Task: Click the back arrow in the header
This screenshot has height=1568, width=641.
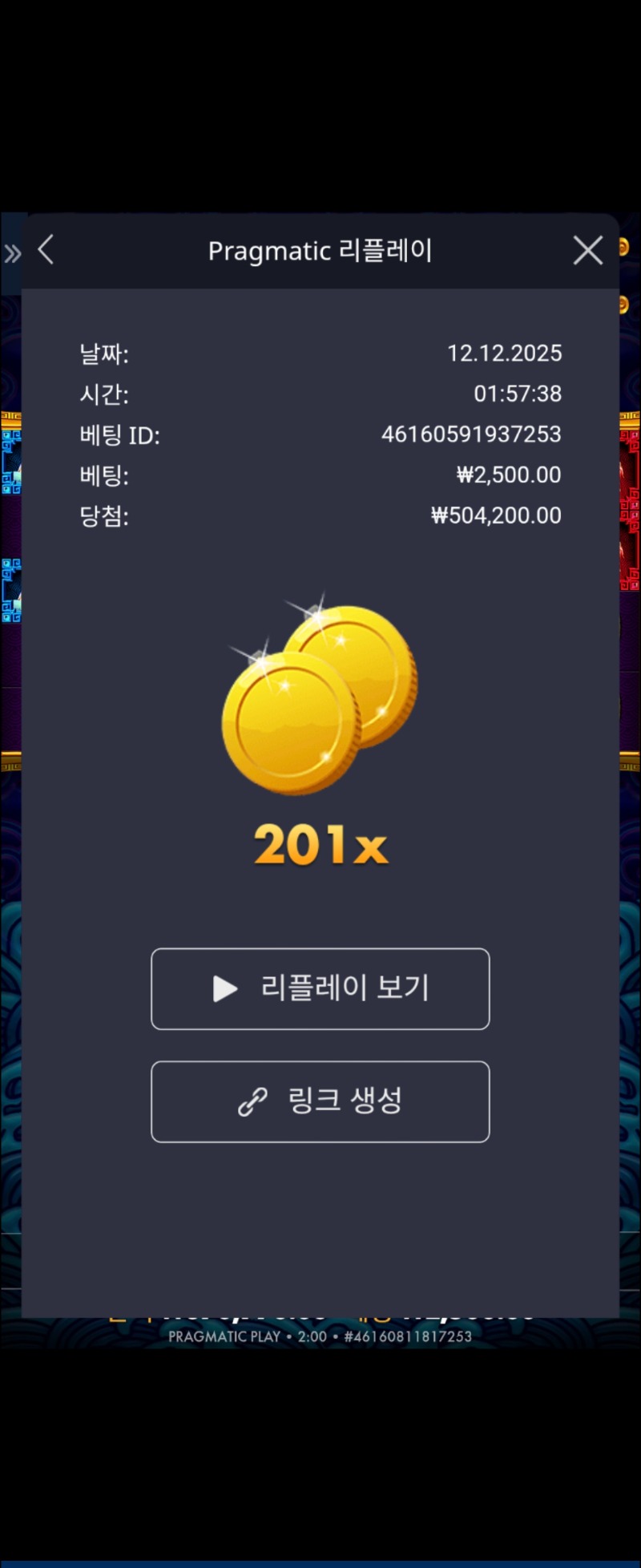Action: coord(46,249)
